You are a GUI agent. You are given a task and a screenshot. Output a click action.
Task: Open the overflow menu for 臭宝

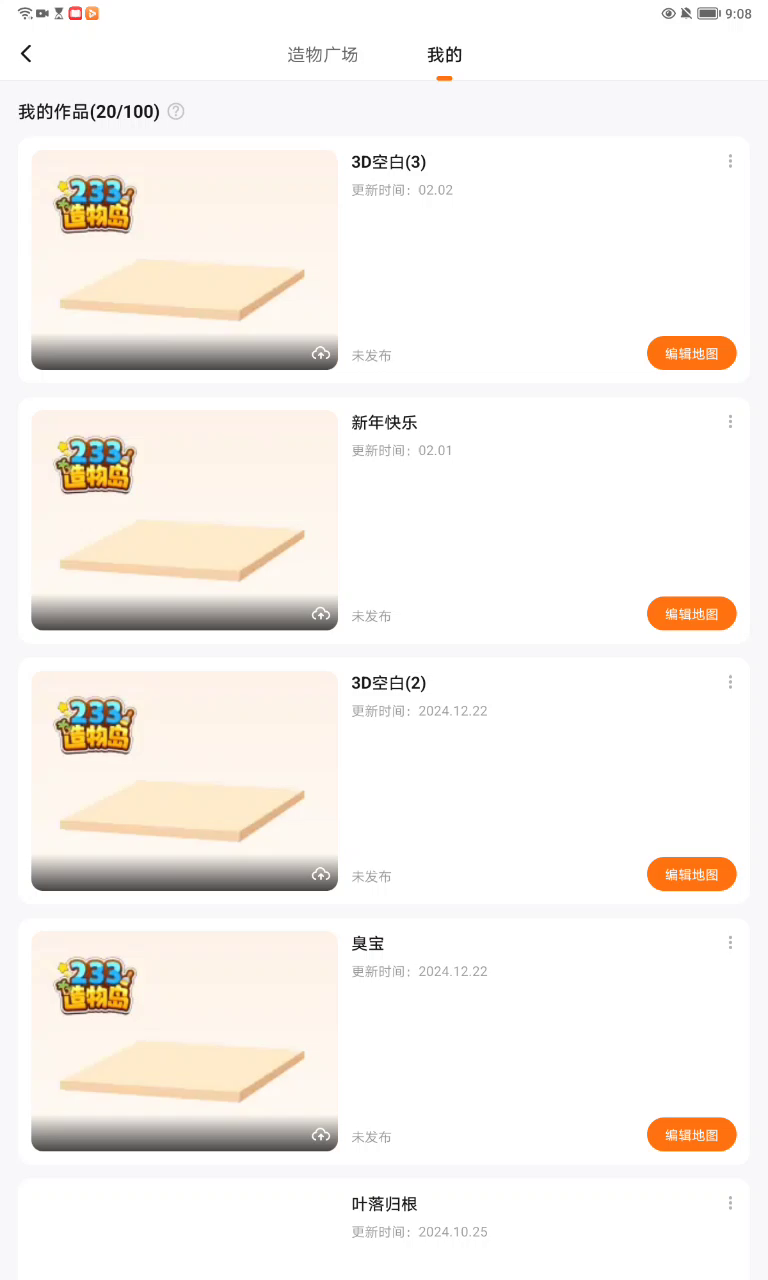(730, 943)
